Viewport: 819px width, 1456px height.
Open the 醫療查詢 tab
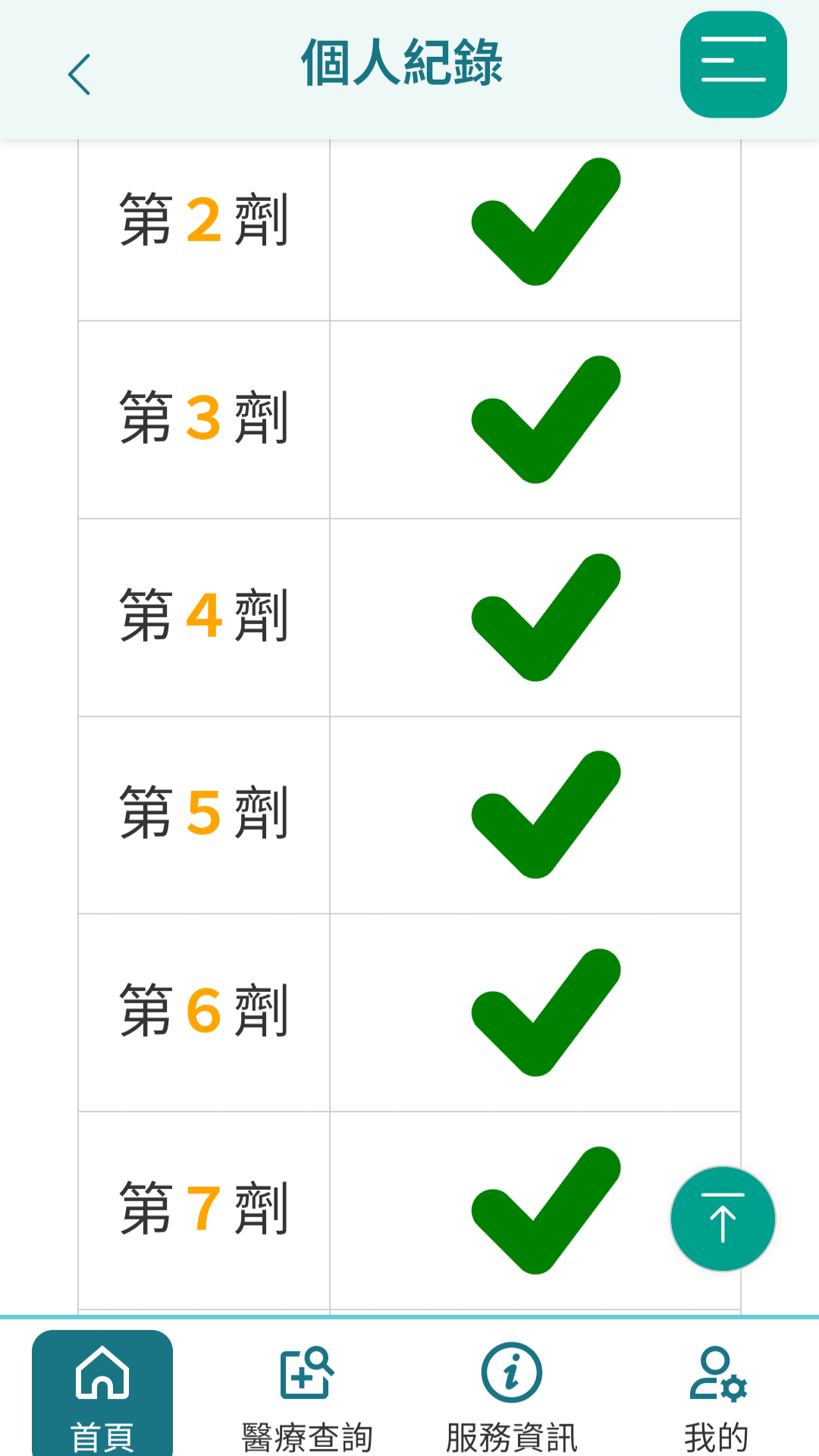pos(306,1395)
